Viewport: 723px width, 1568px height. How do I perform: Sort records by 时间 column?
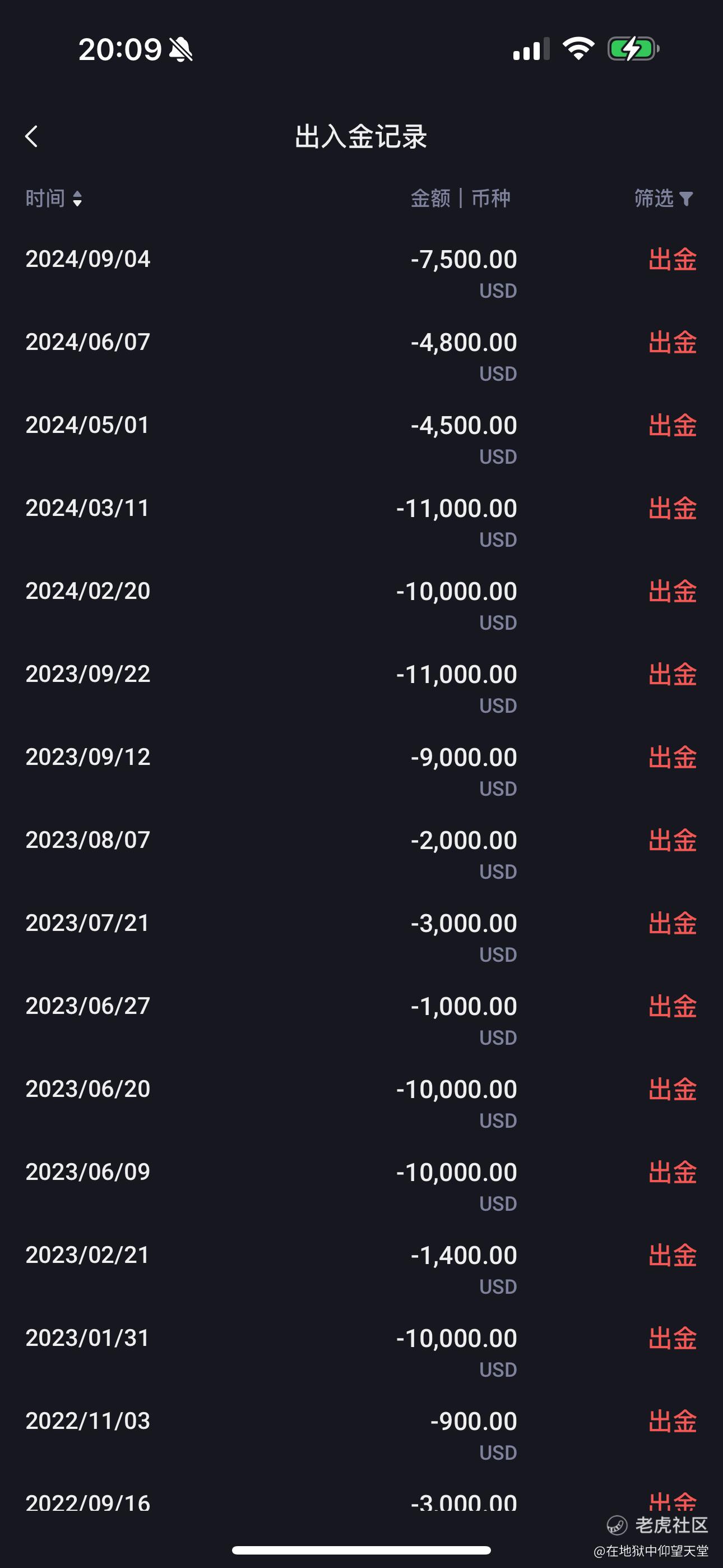(54, 199)
